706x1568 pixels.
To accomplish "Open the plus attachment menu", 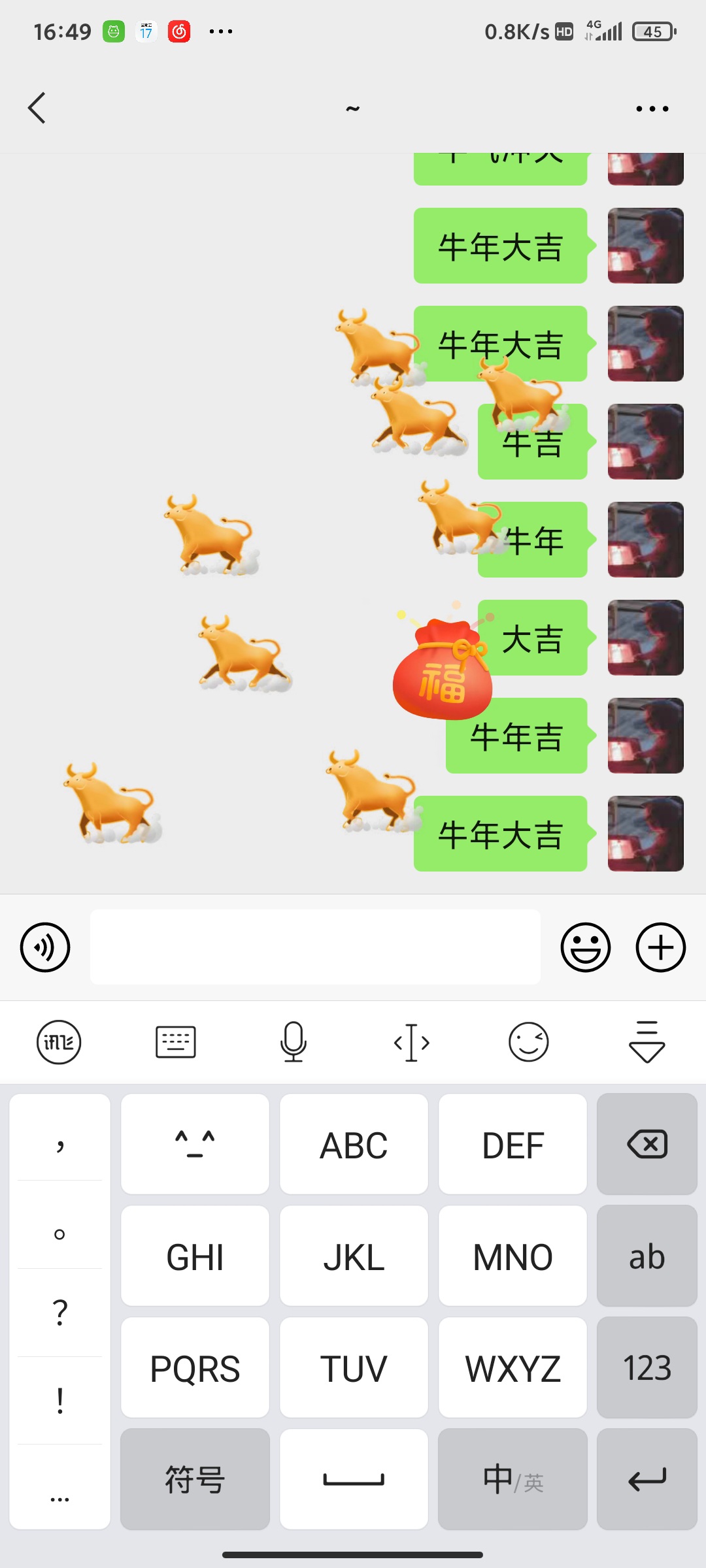I will 660,947.
